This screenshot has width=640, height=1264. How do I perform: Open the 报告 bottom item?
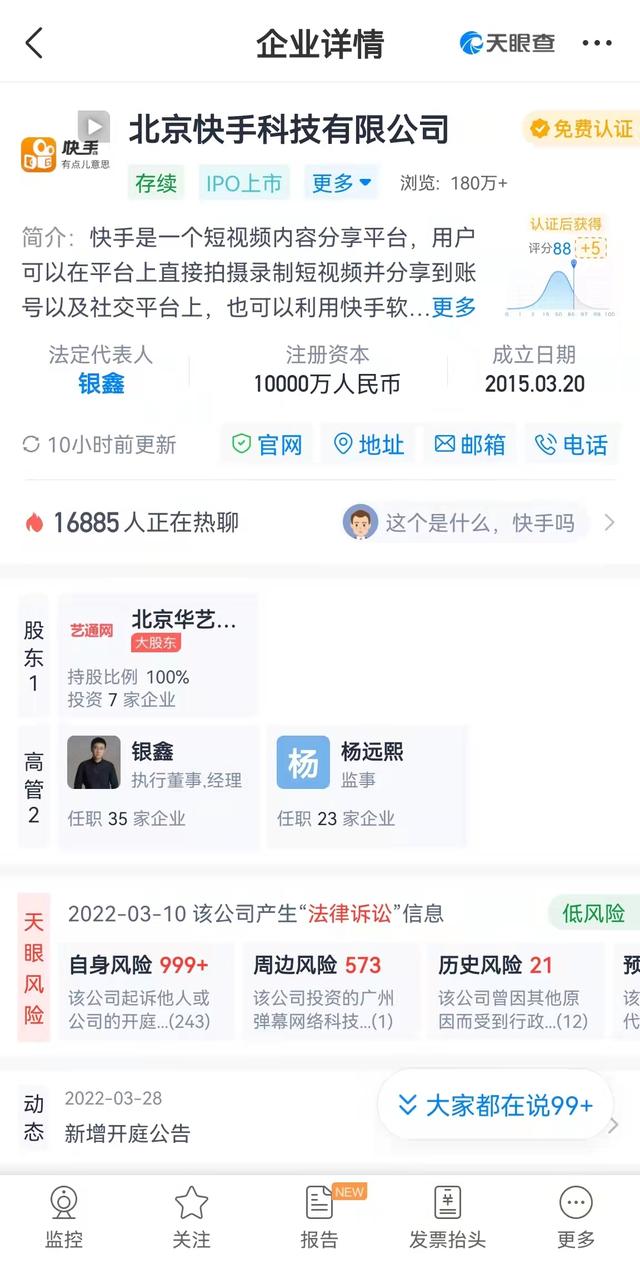319,1217
